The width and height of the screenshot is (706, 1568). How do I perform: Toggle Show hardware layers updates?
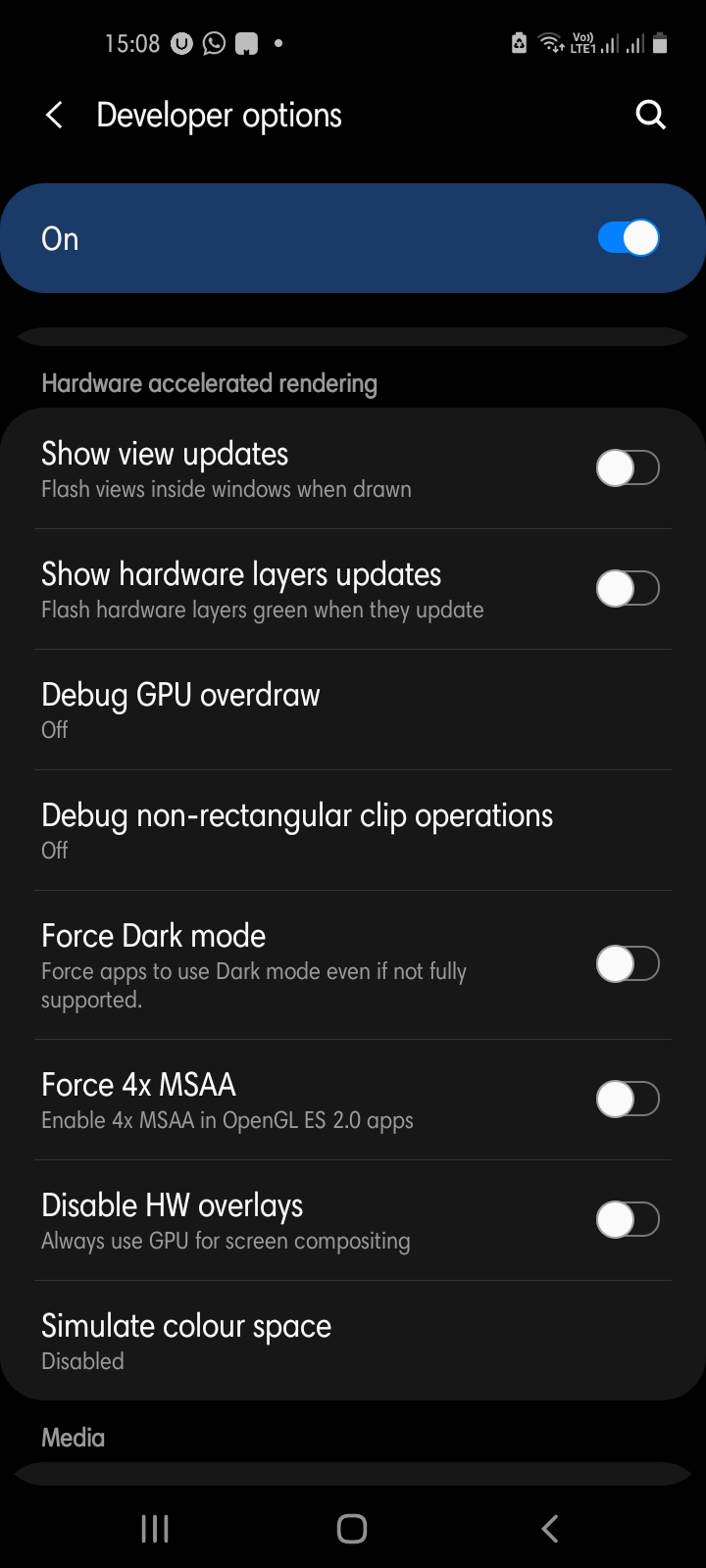click(628, 589)
